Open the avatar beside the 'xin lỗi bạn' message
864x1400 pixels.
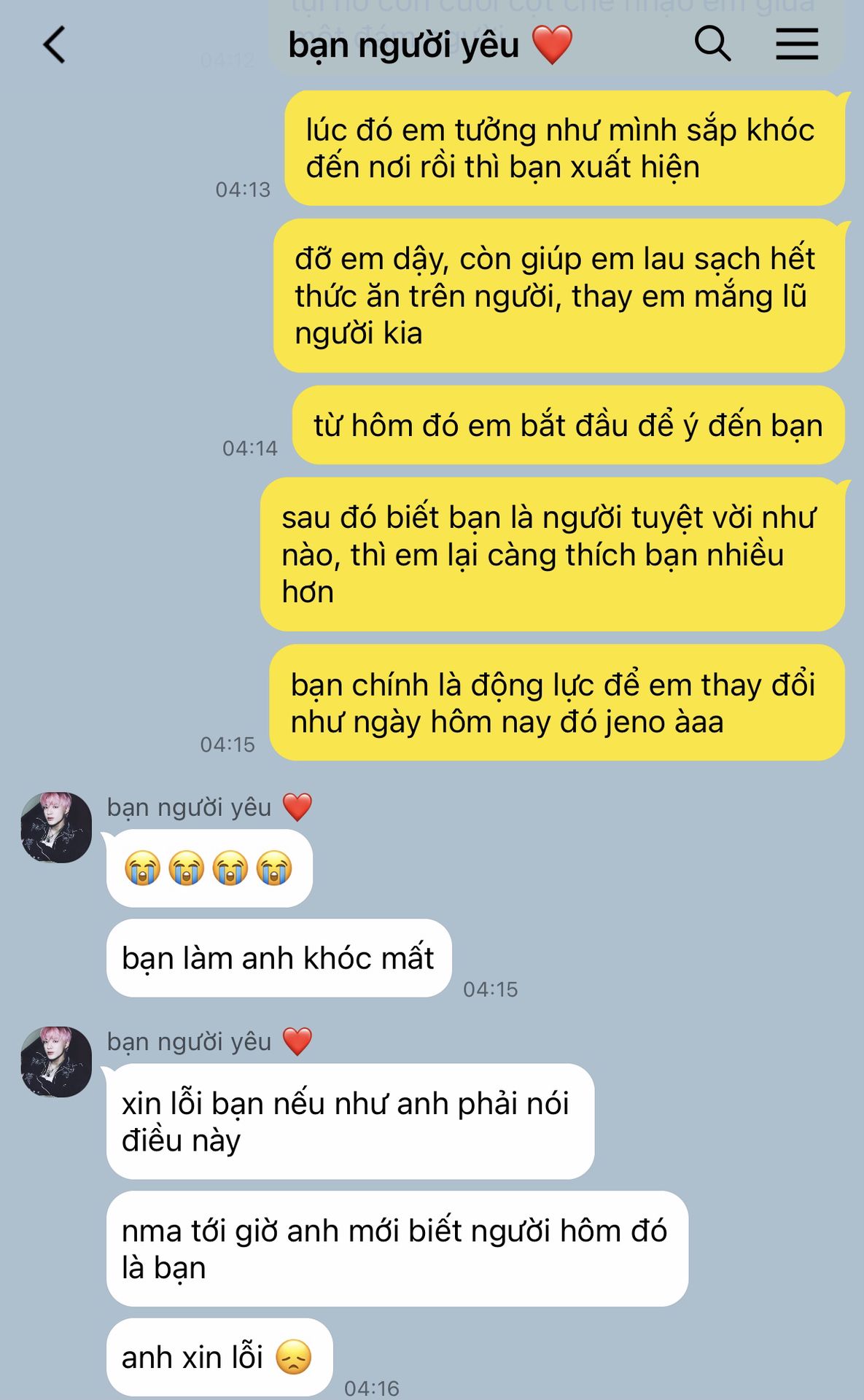[x=56, y=1062]
